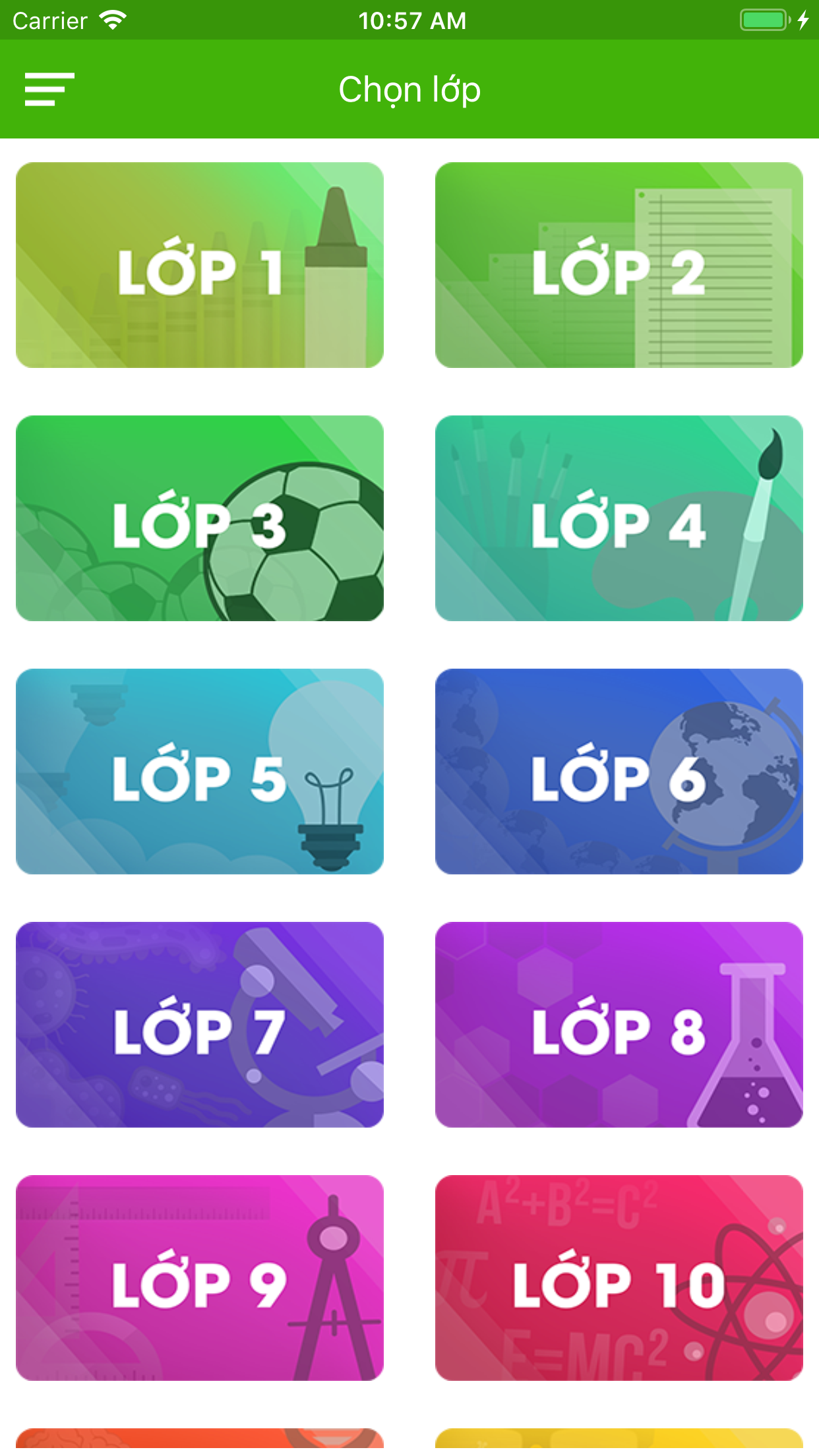Open Lớp 6 with the globe
Image resolution: width=819 pixels, height=1456 pixels.
pyautogui.click(x=619, y=772)
